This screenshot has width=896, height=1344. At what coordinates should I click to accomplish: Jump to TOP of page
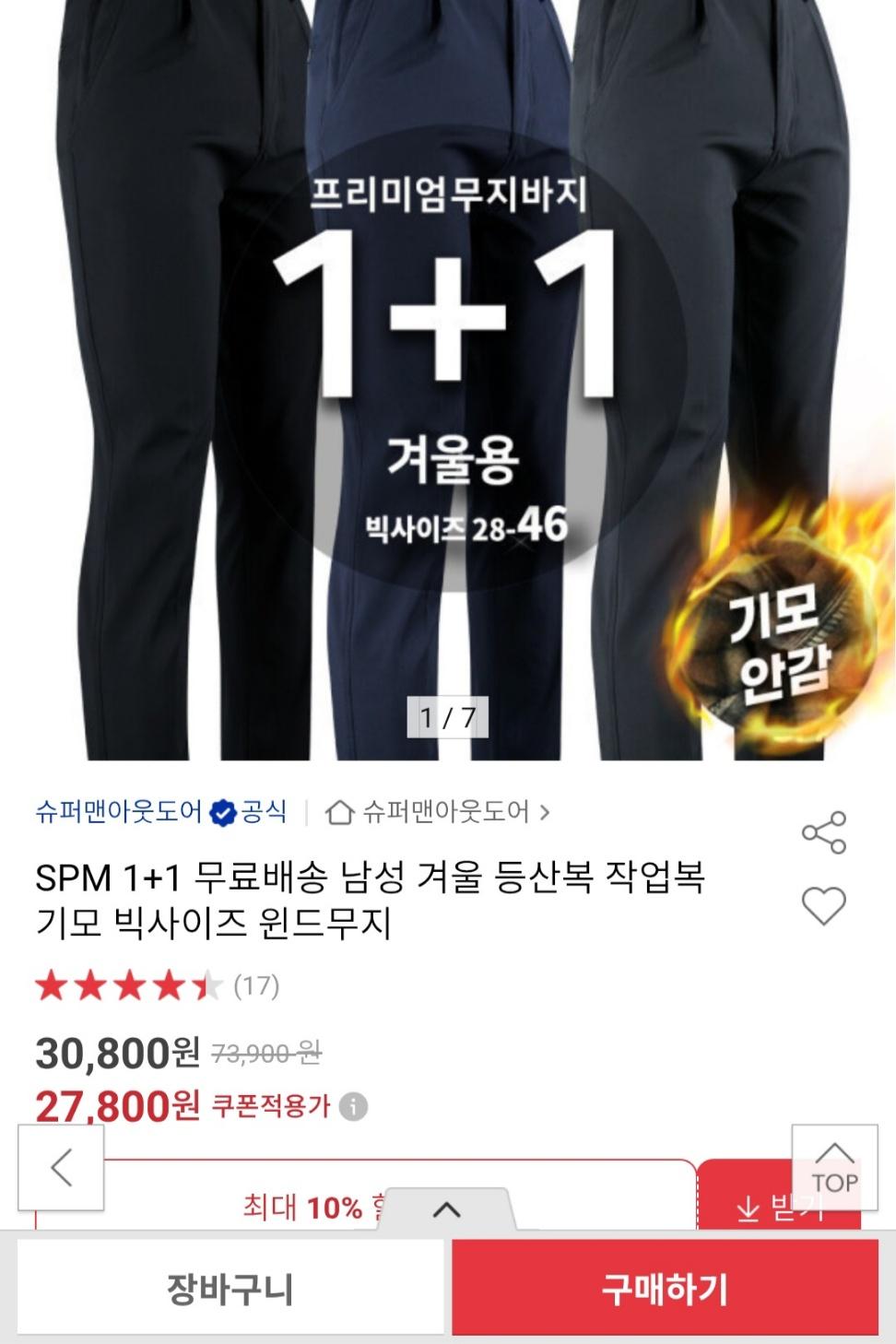pyautogui.click(x=834, y=1169)
